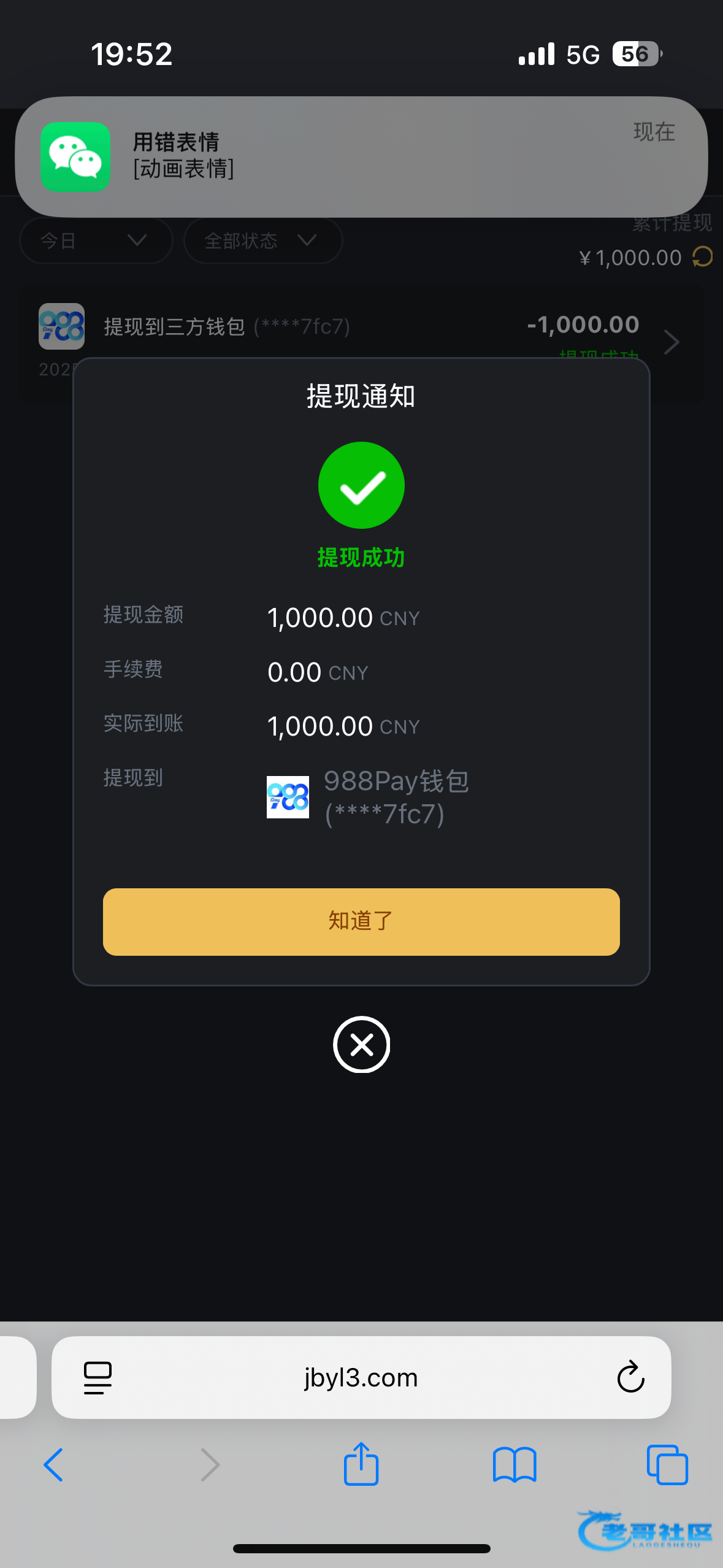Viewport: 723px width, 1568px height.
Task: Open Safari bookmarks
Action: pyautogui.click(x=515, y=1465)
